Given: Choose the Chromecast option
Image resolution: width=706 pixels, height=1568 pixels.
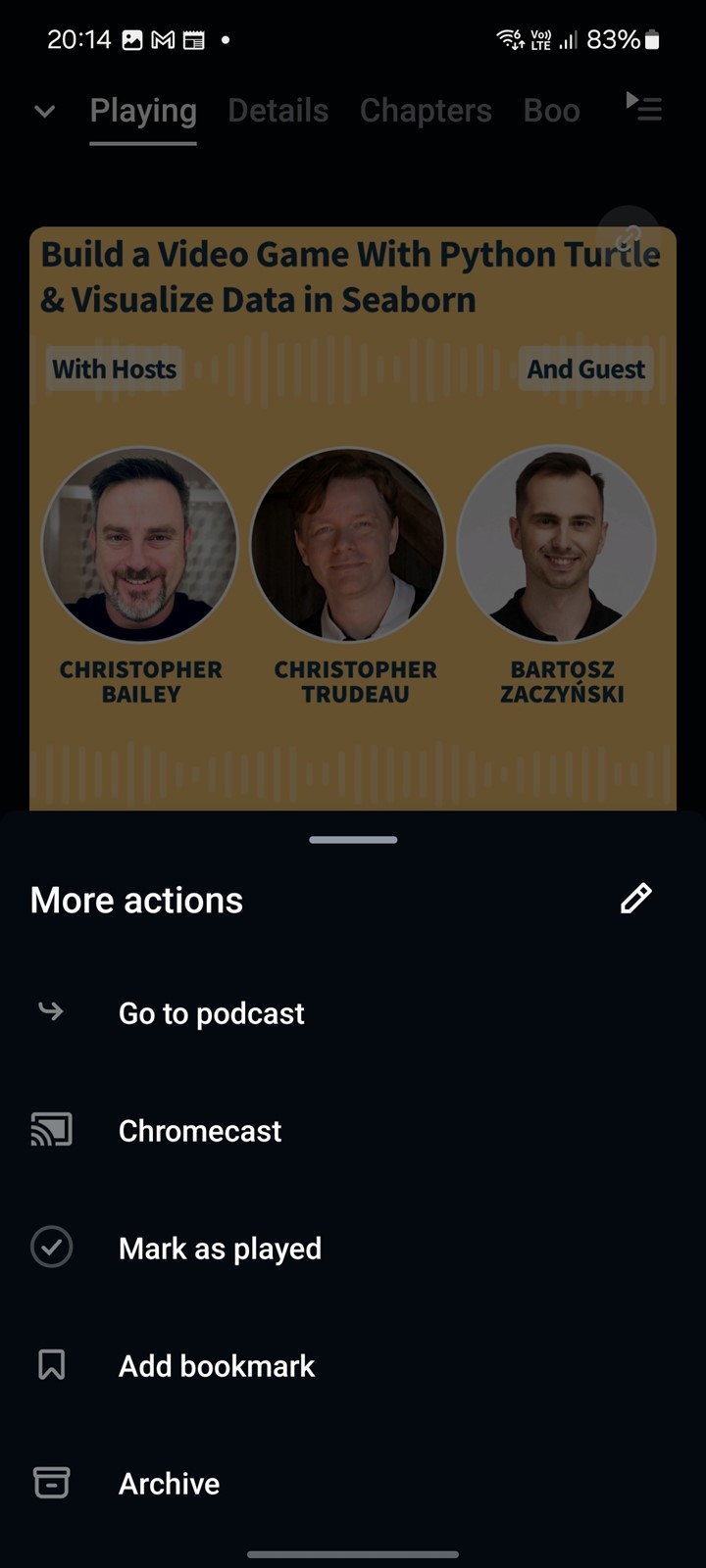Looking at the screenshot, I should [353, 1130].
